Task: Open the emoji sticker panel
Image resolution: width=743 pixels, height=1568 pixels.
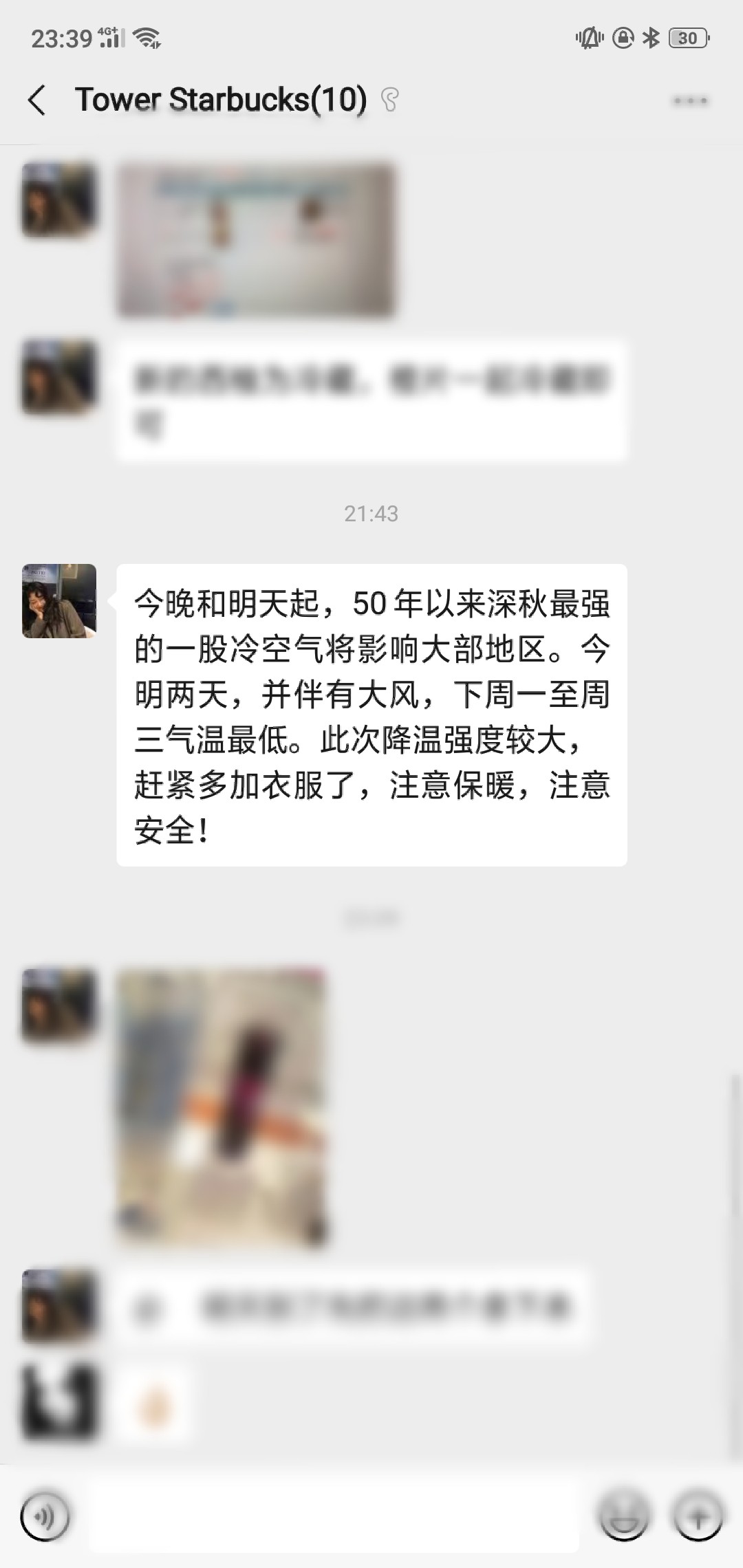Action: click(x=624, y=1516)
